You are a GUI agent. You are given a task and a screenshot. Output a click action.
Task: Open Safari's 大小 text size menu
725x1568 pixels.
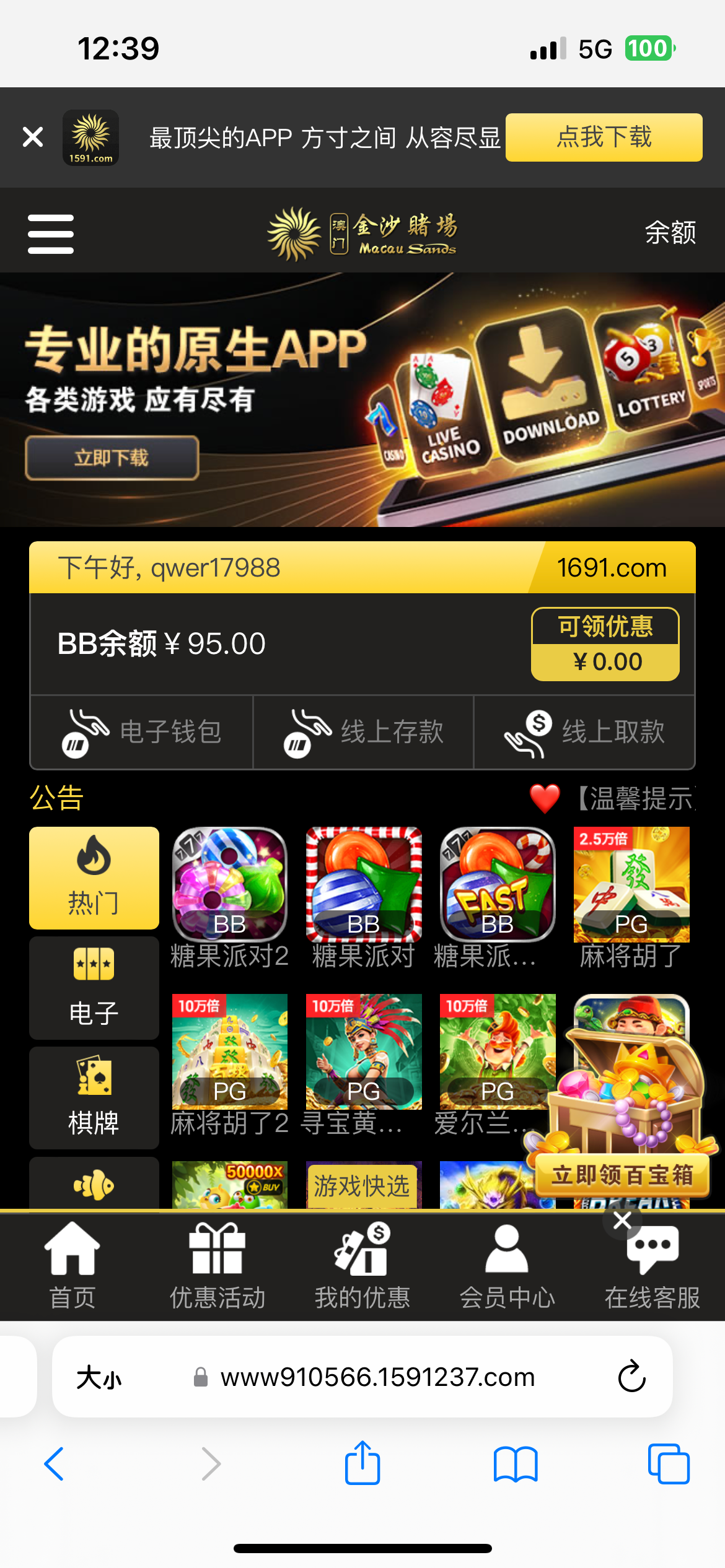[99, 1377]
